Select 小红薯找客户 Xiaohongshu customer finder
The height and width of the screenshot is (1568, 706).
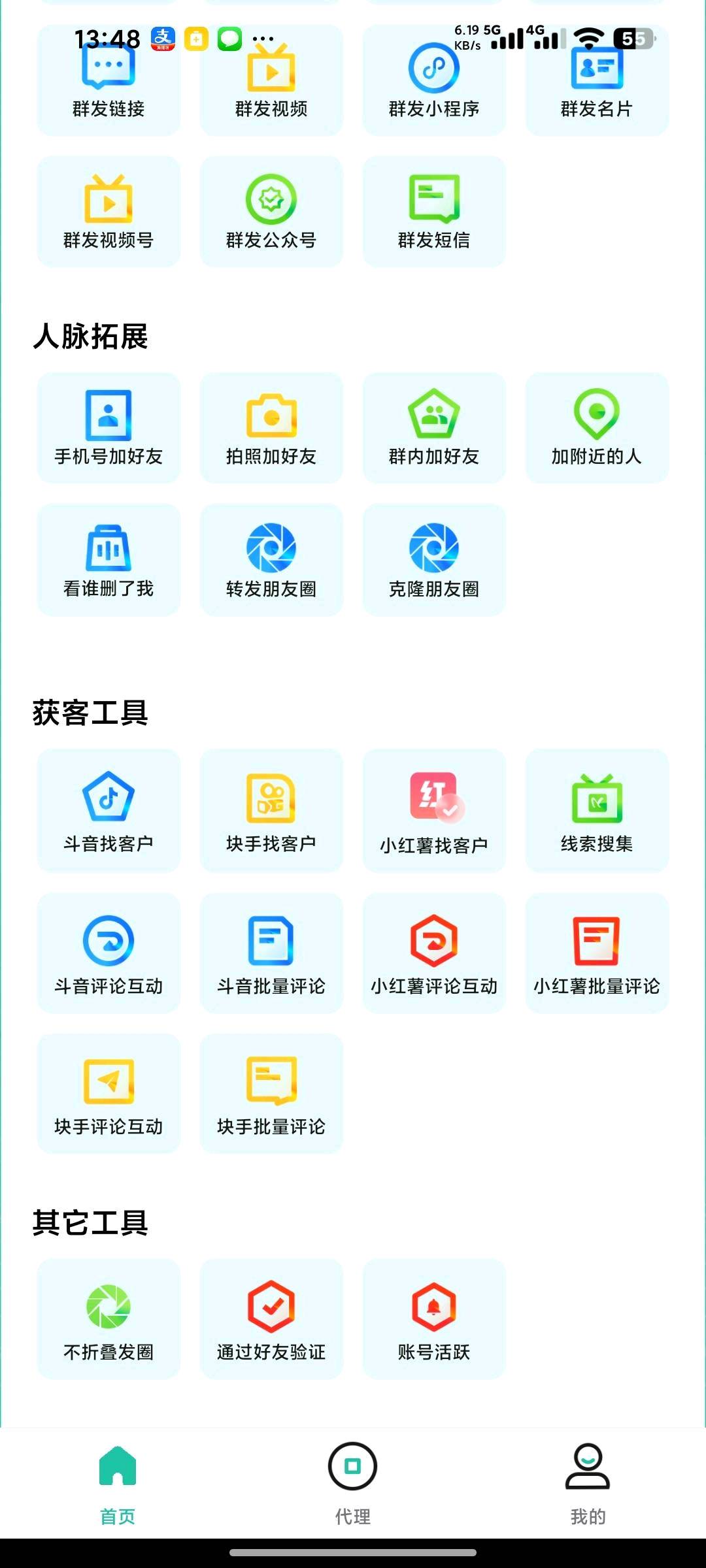(433, 810)
